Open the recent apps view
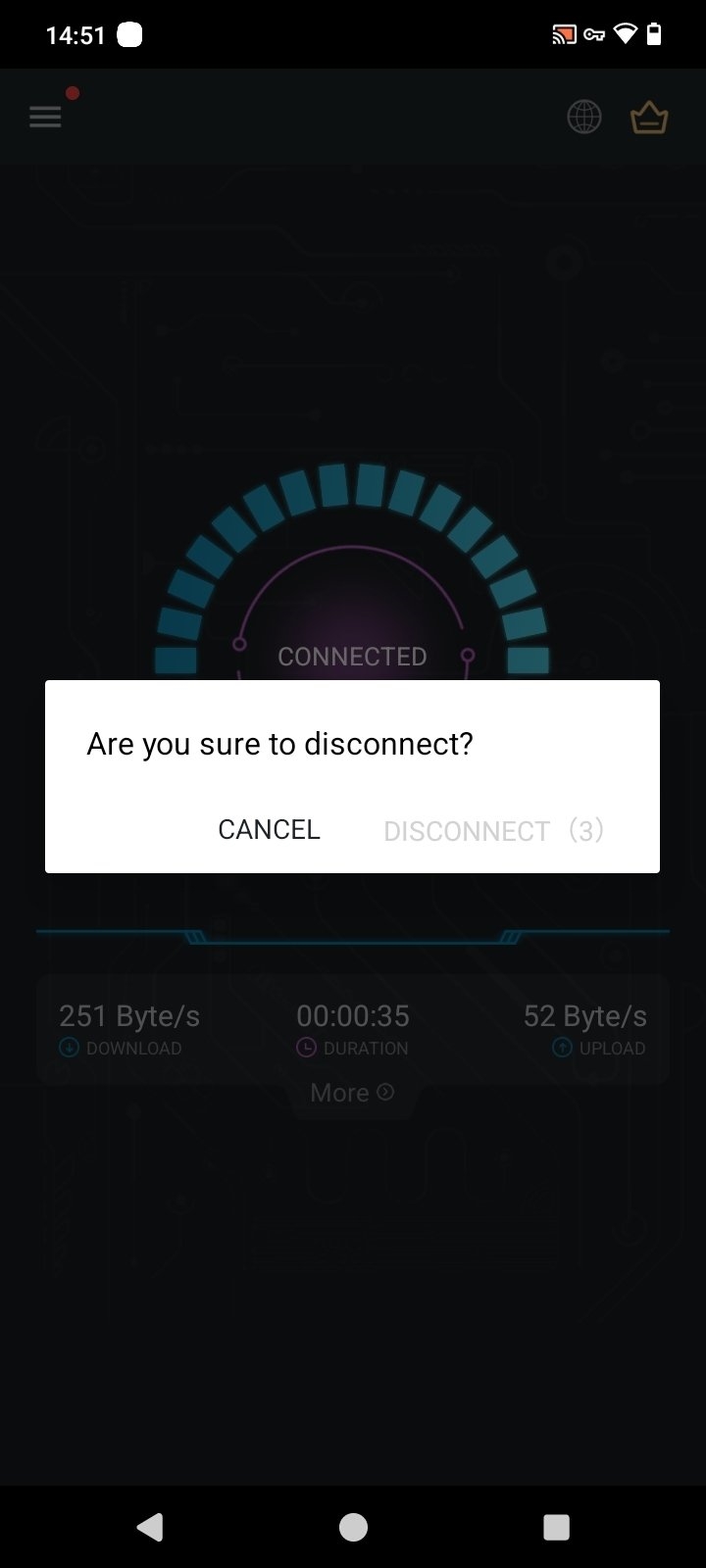Image resolution: width=706 pixels, height=1568 pixels. [x=556, y=1526]
